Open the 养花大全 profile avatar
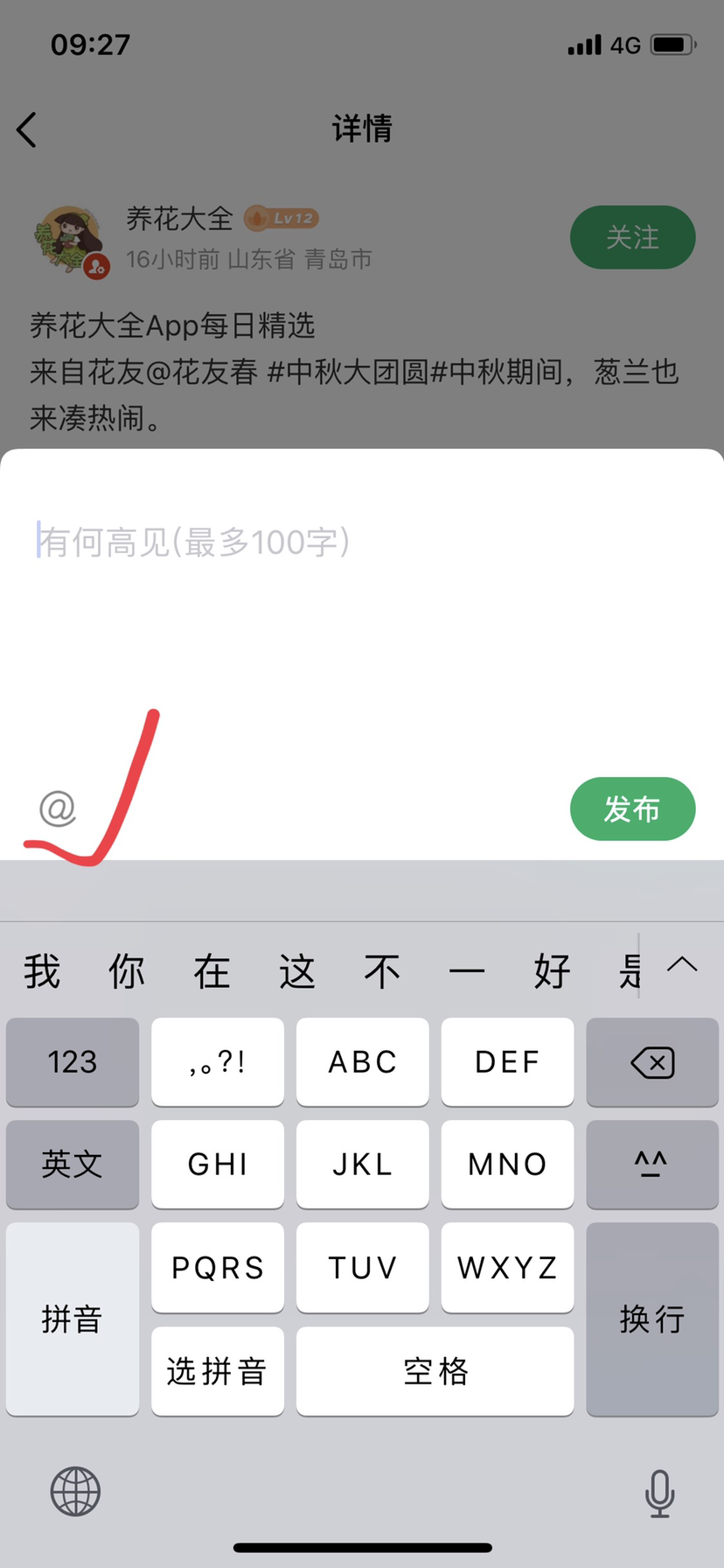The height and width of the screenshot is (1568, 724). [68, 241]
